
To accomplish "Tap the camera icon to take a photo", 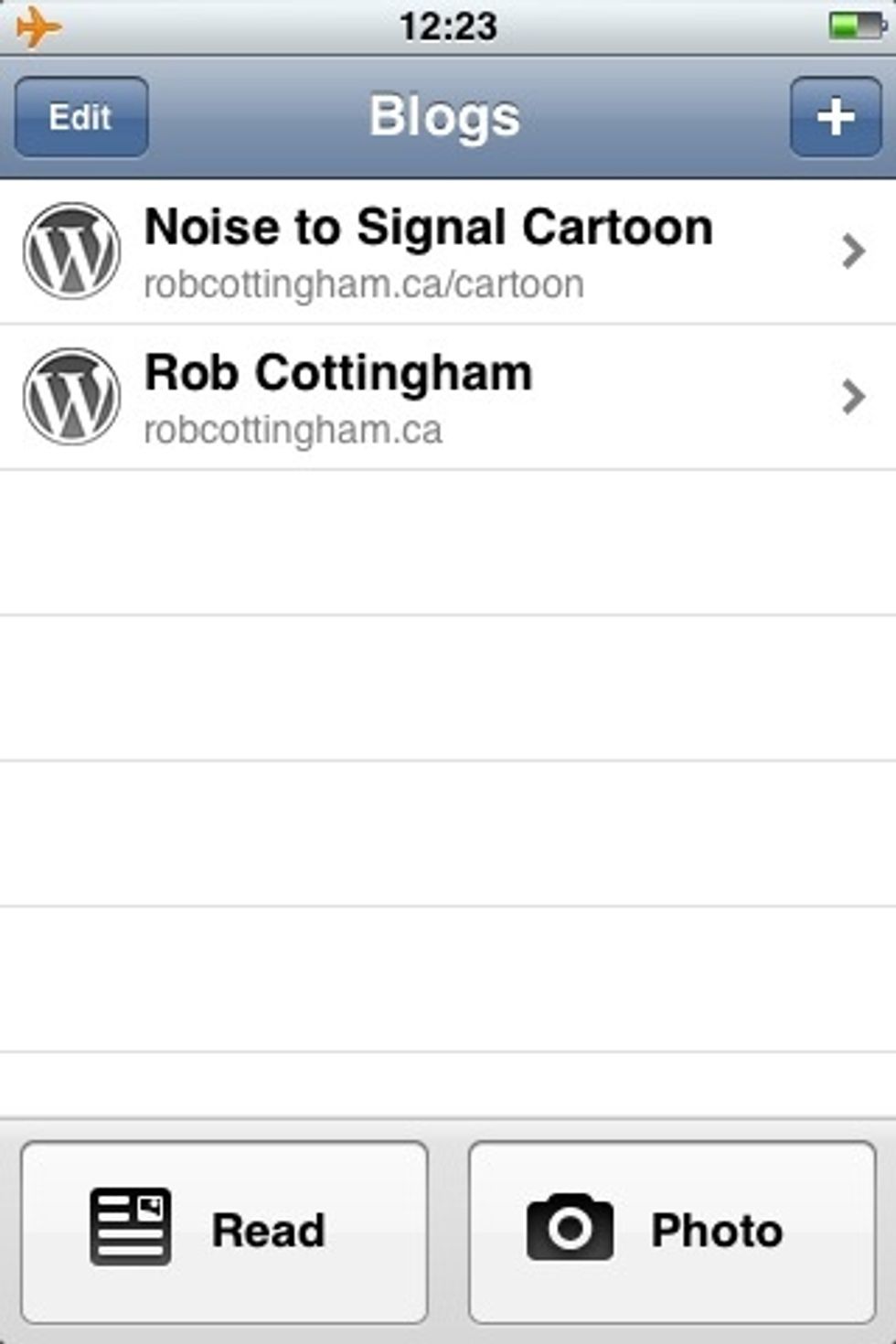I will (572, 1229).
